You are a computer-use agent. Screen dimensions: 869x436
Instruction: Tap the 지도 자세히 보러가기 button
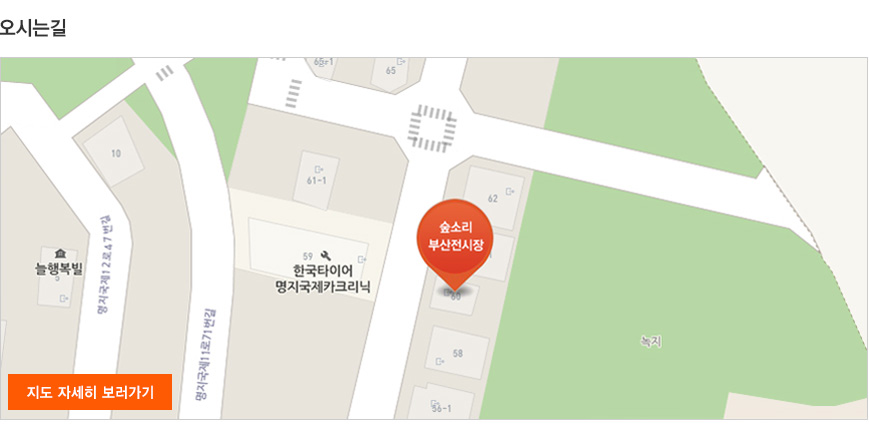(90, 392)
